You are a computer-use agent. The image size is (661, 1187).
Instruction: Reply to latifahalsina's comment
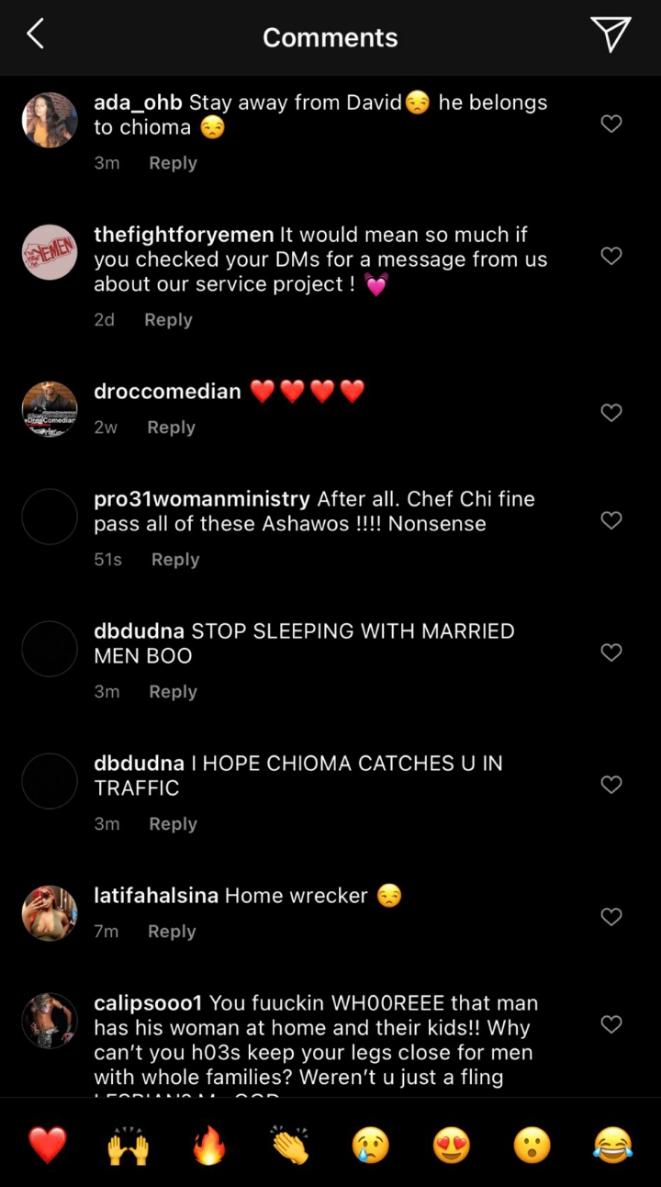pos(172,931)
